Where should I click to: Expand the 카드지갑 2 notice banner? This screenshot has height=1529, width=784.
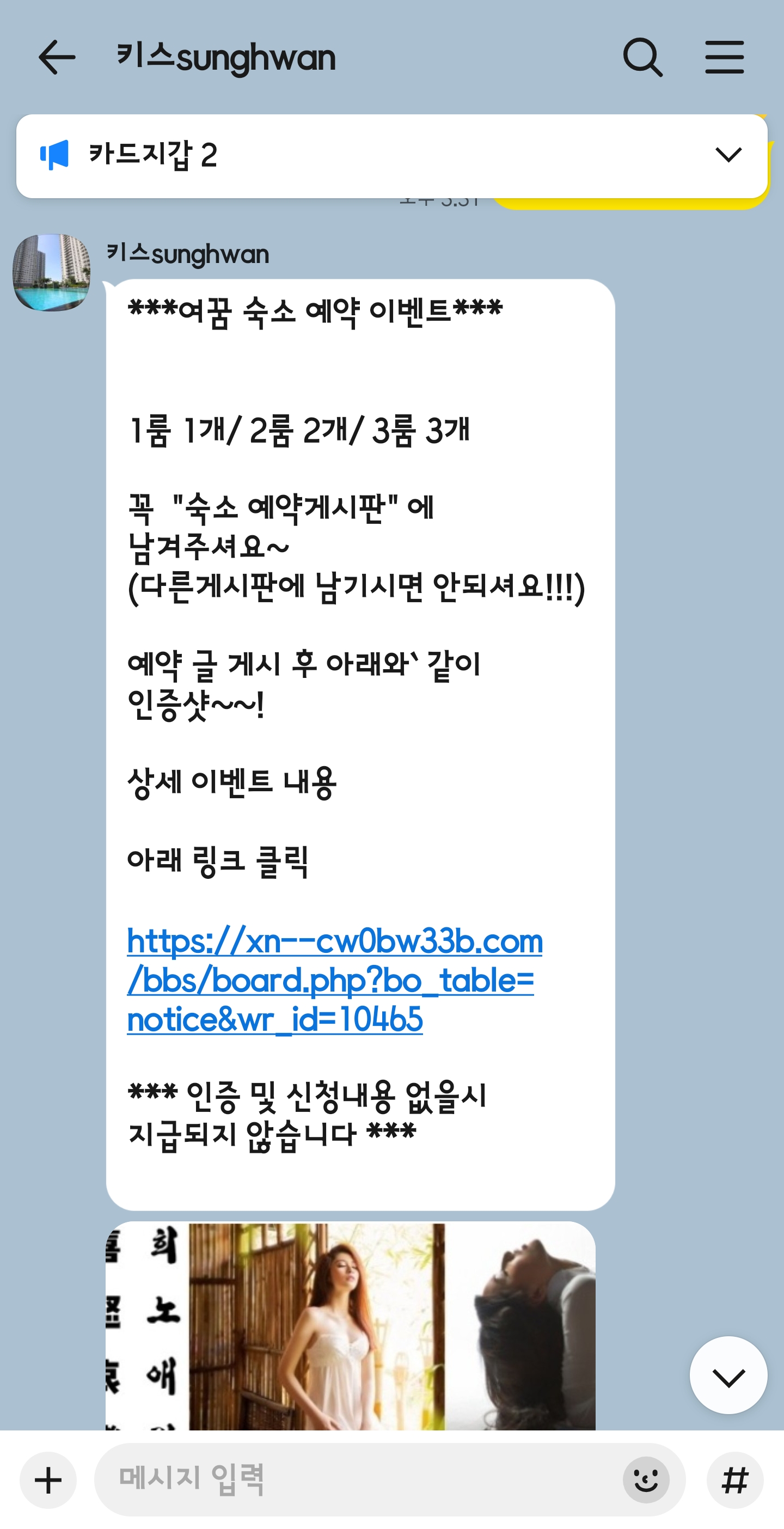pyautogui.click(x=727, y=156)
